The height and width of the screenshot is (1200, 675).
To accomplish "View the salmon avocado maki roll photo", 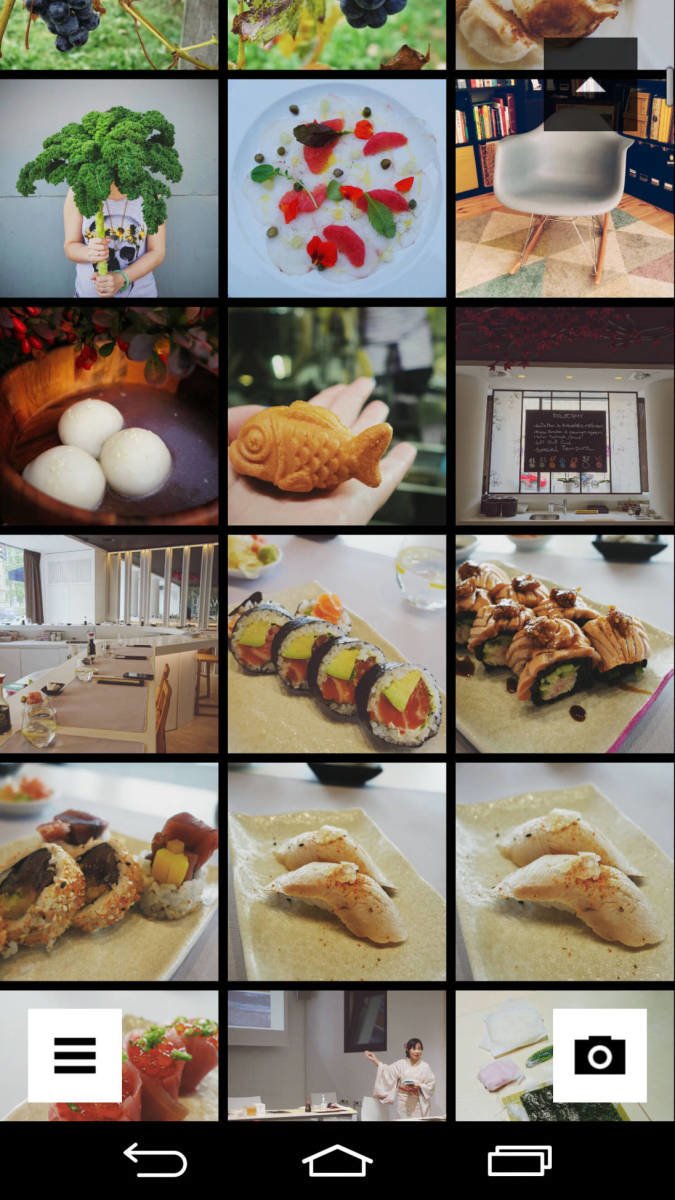I will tap(336, 644).
